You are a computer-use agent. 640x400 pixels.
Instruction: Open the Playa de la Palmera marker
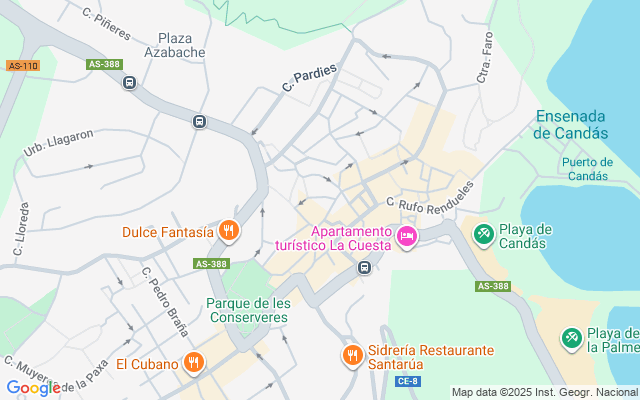point(571,339)
